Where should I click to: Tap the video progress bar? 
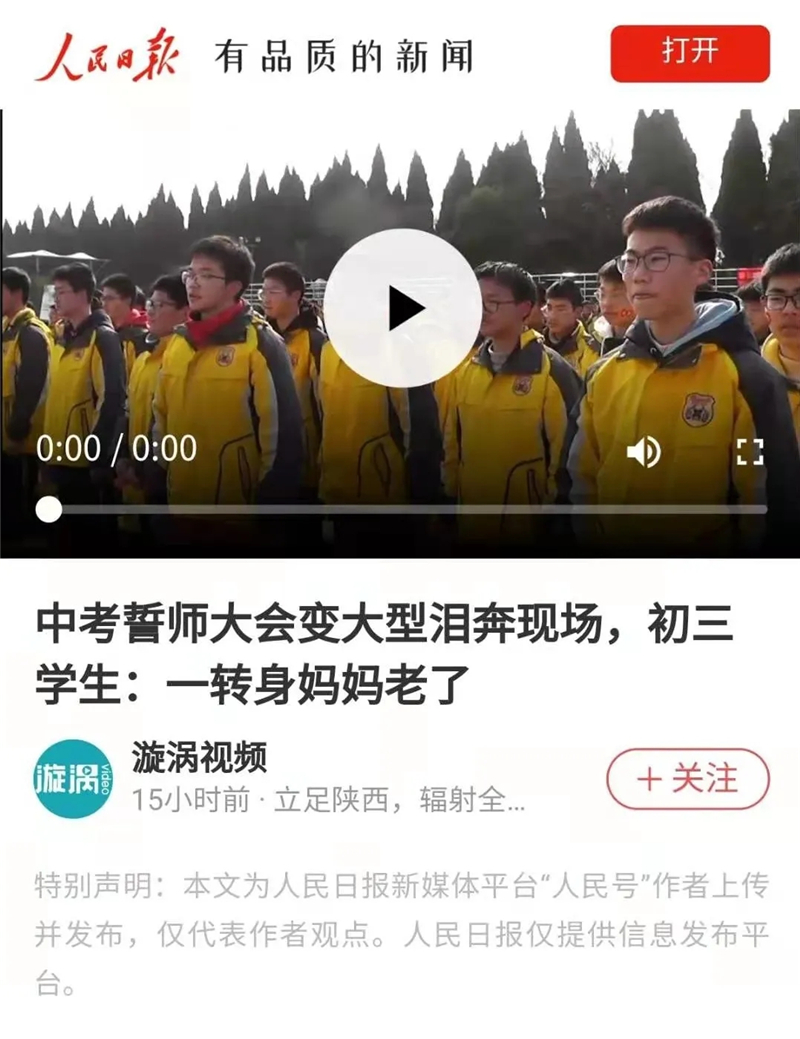point(400,510)
